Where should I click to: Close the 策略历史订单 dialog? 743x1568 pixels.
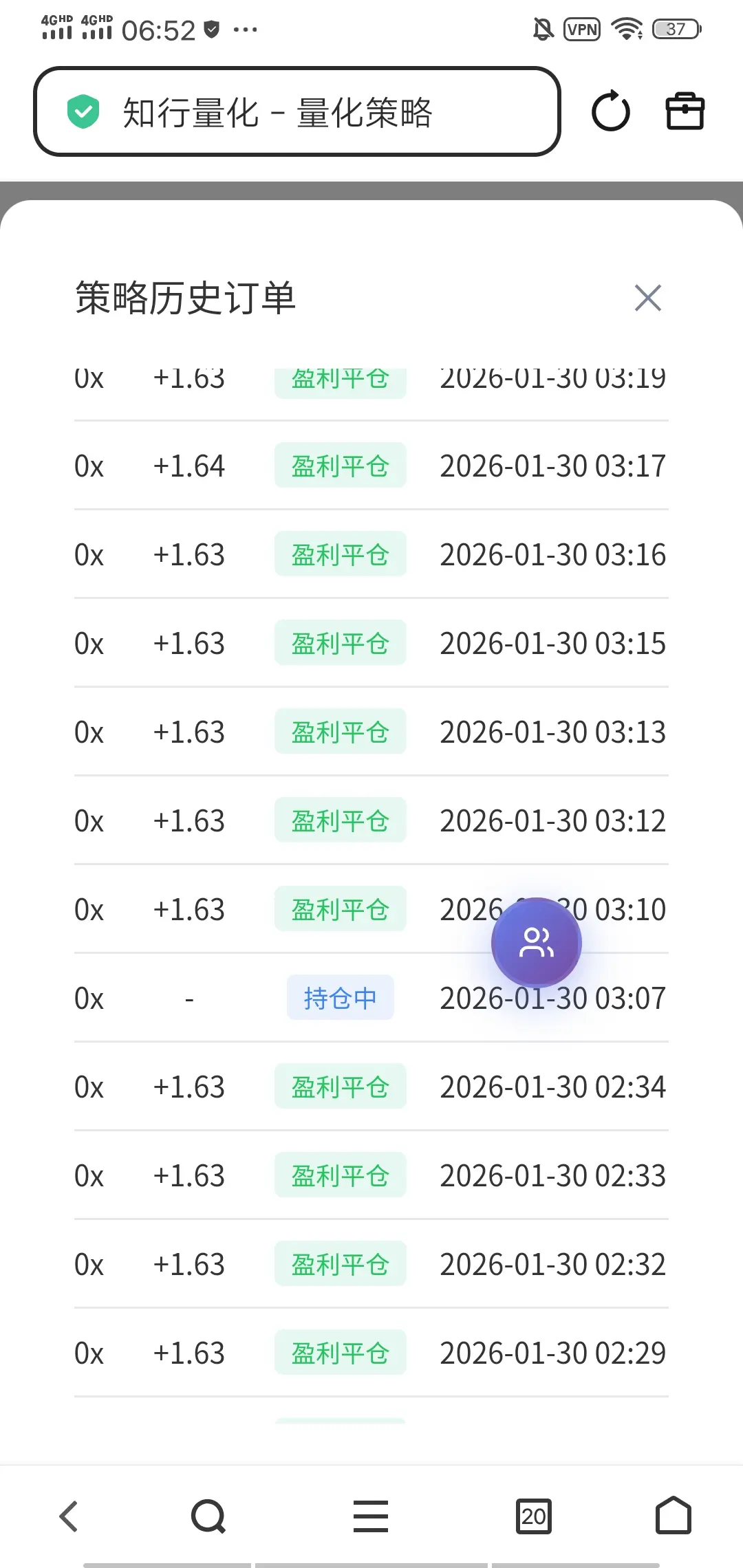[x=647, y=298]
